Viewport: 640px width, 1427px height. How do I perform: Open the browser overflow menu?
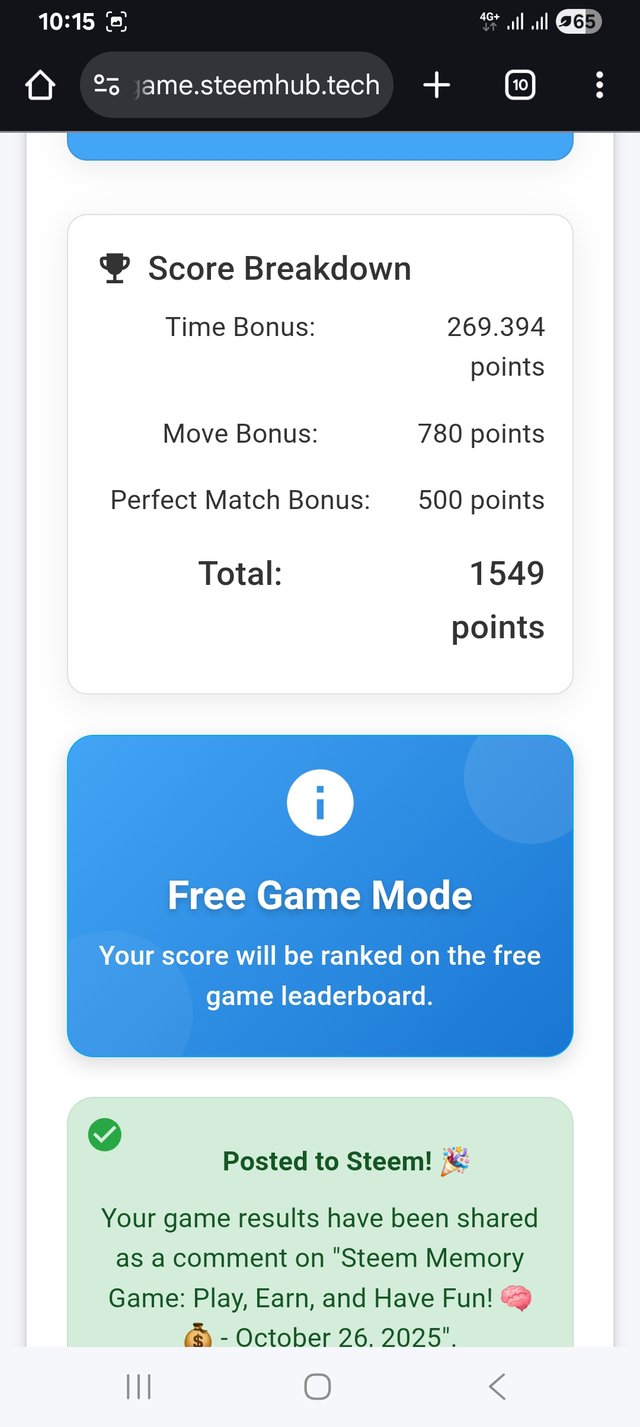coord(599,86)
